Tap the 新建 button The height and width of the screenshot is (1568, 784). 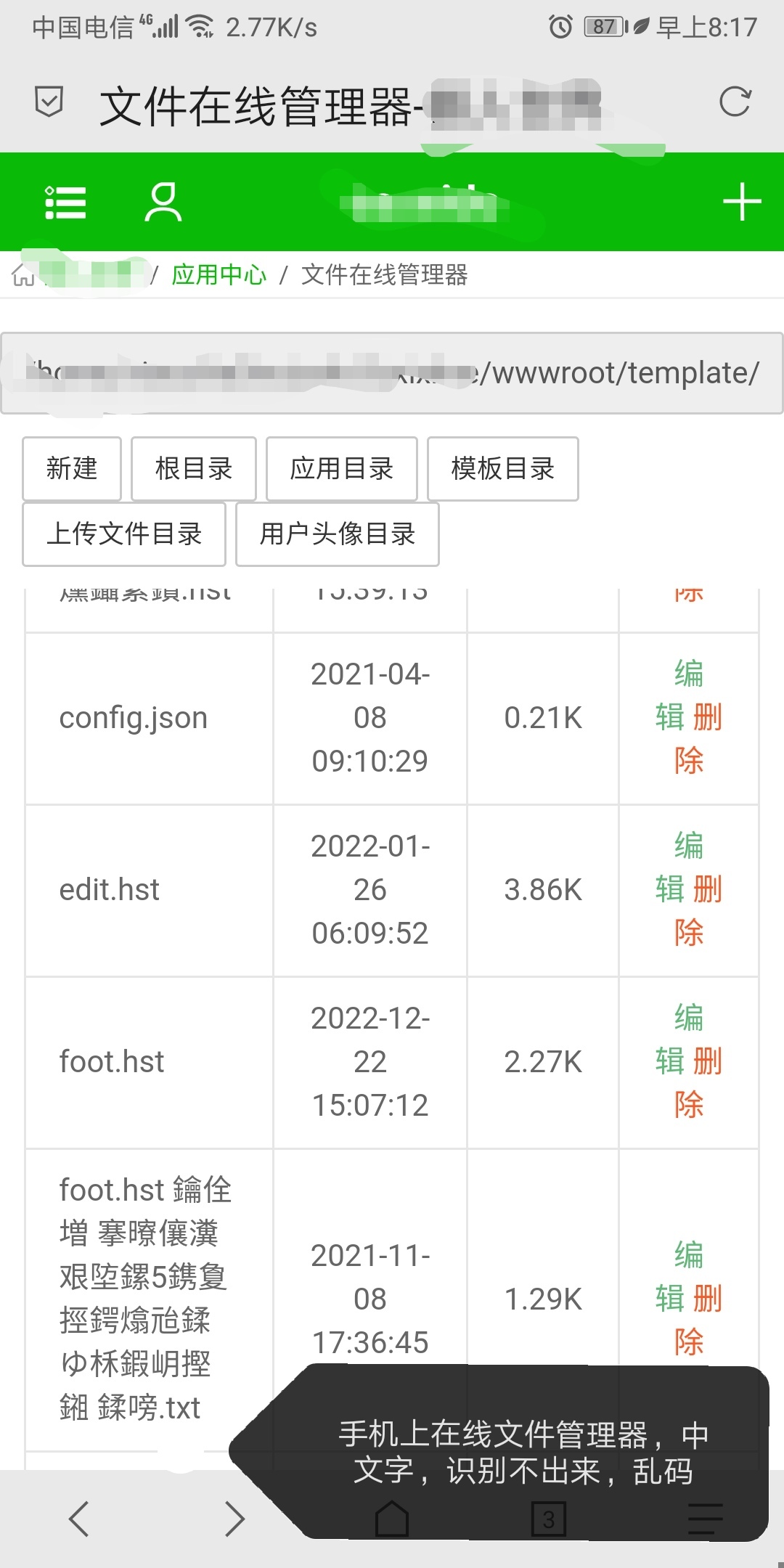pyautogui.click(x=72, y=468)
